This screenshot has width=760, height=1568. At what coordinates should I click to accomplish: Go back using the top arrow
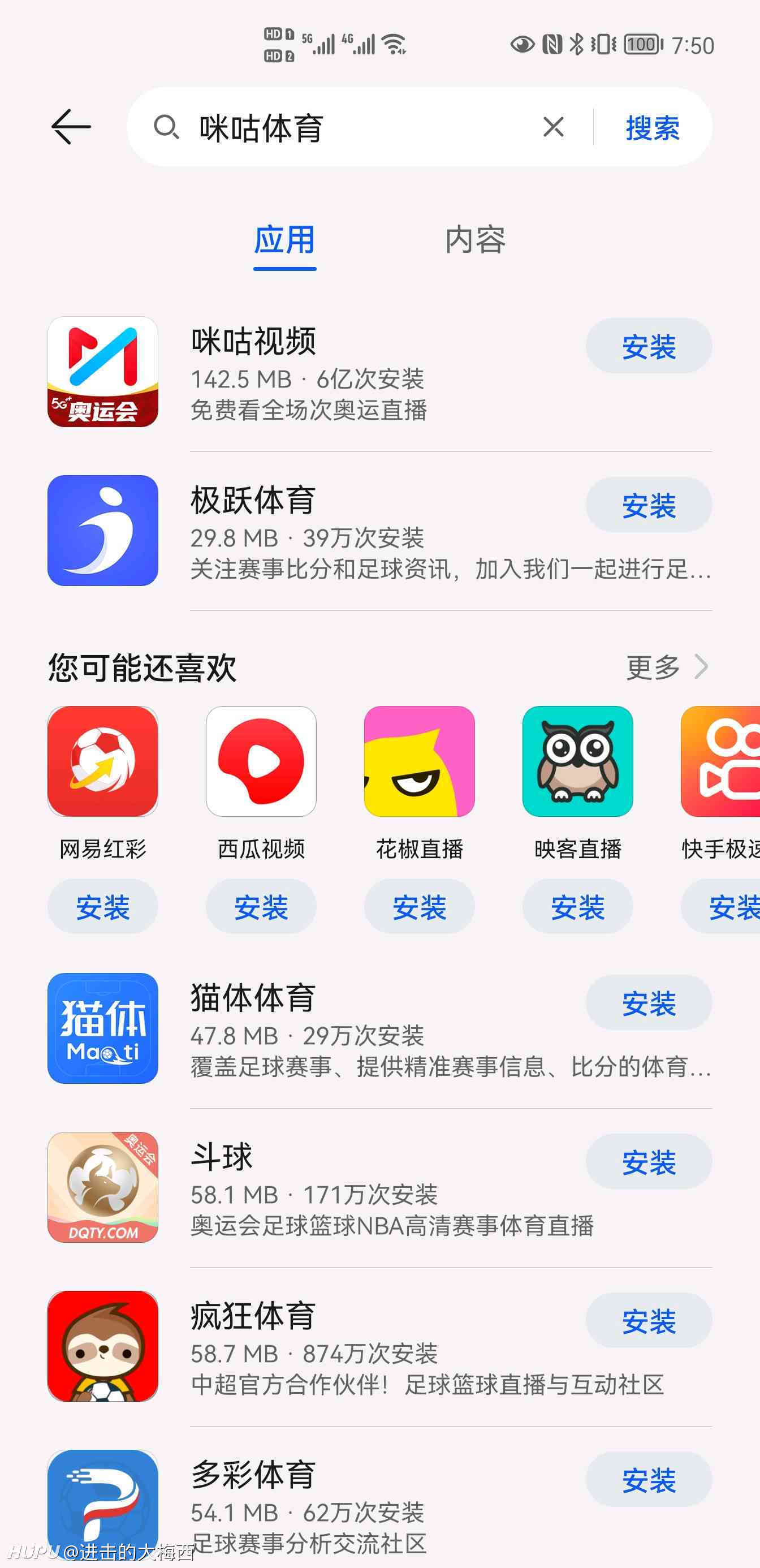(x=71, y=127)
